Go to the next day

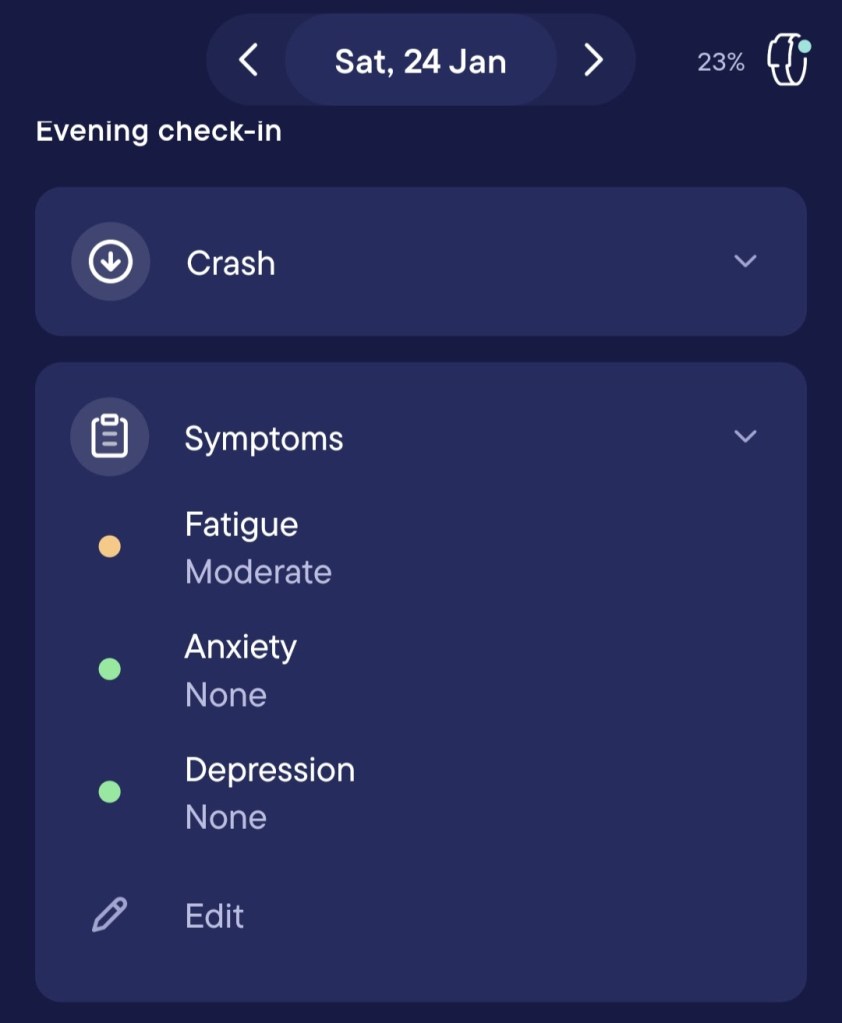[594, 61]
